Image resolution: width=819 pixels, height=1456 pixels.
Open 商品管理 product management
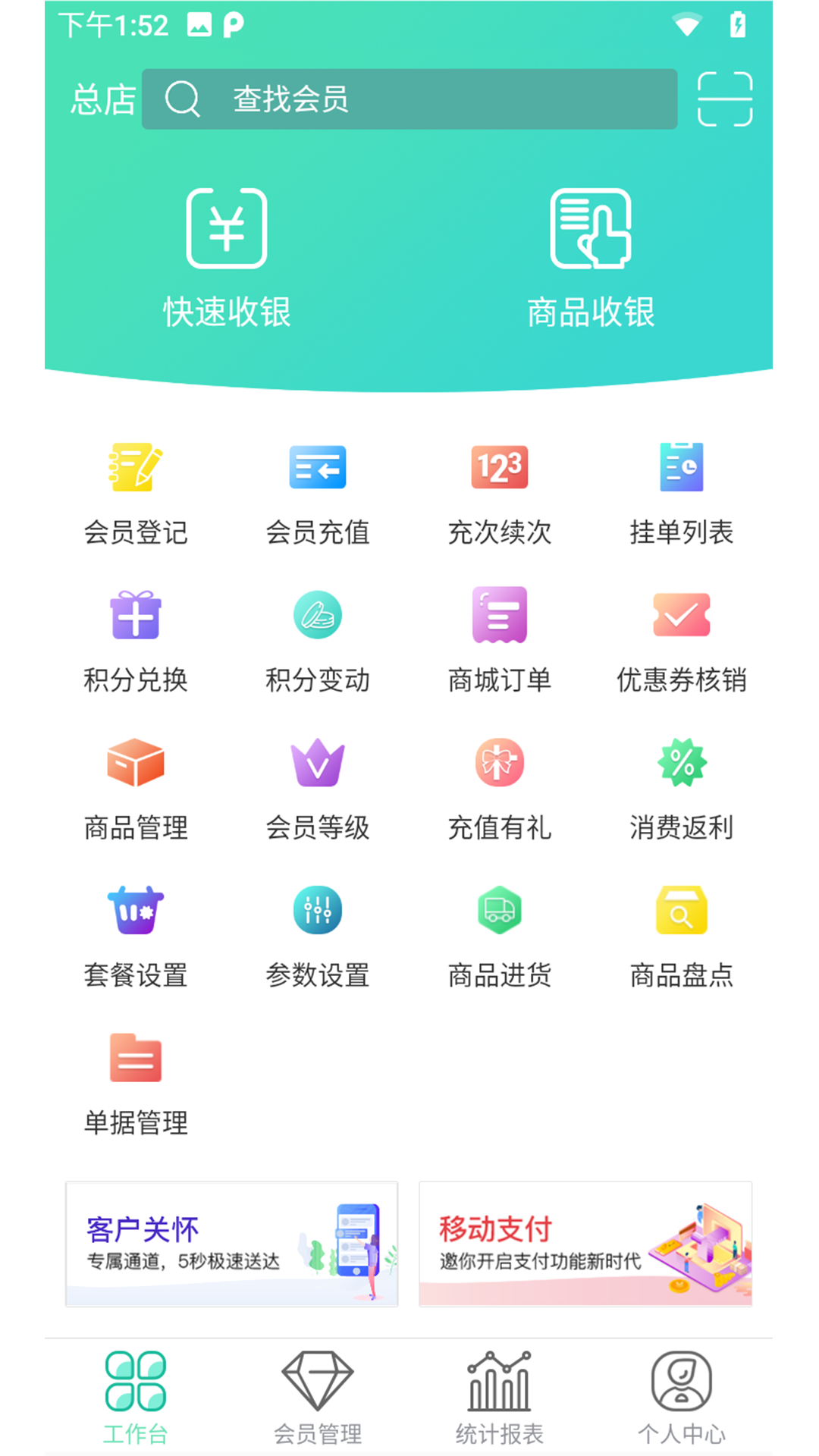pos(135,789)
